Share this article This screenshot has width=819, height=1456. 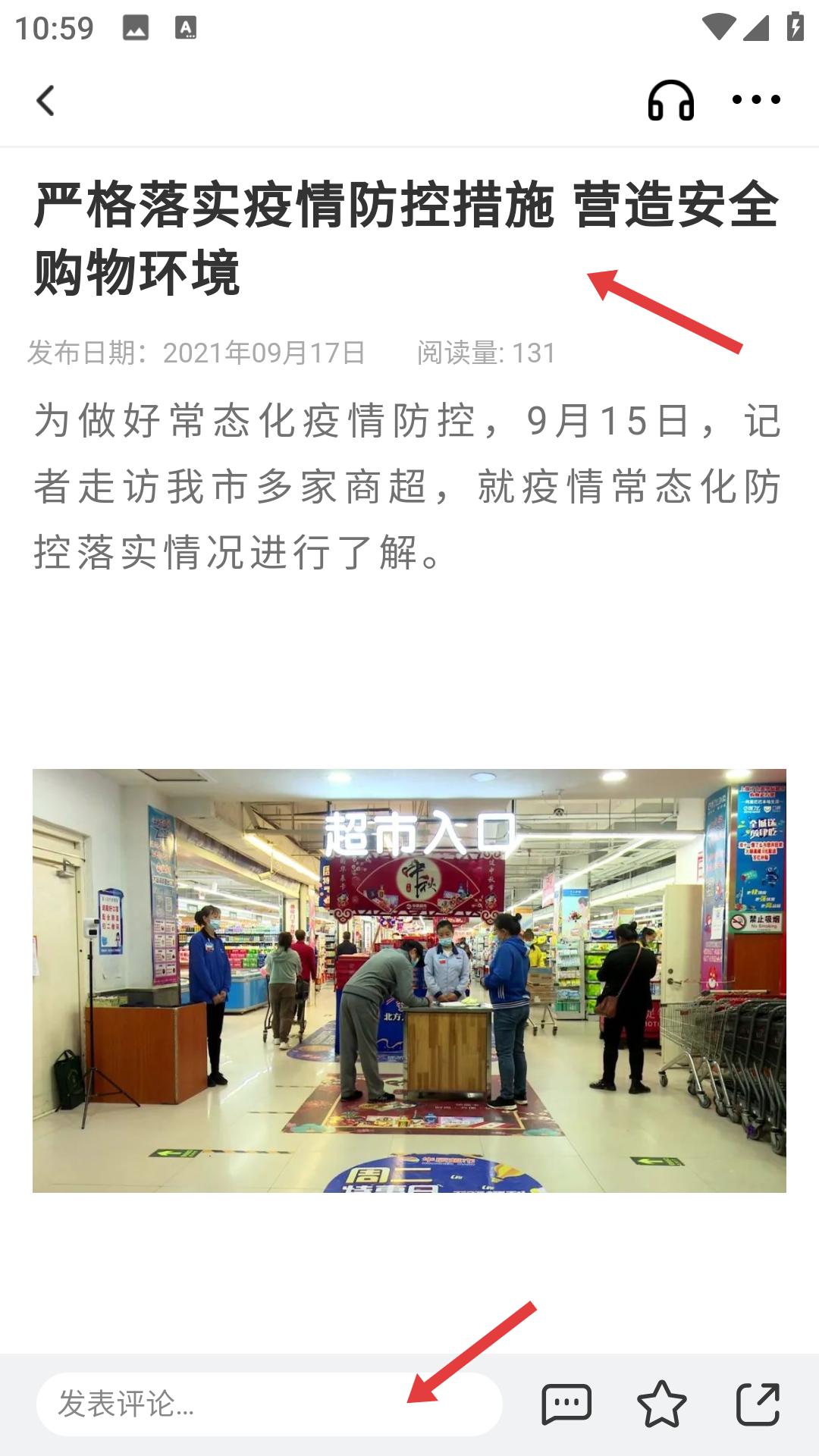tap(758, 1404)
